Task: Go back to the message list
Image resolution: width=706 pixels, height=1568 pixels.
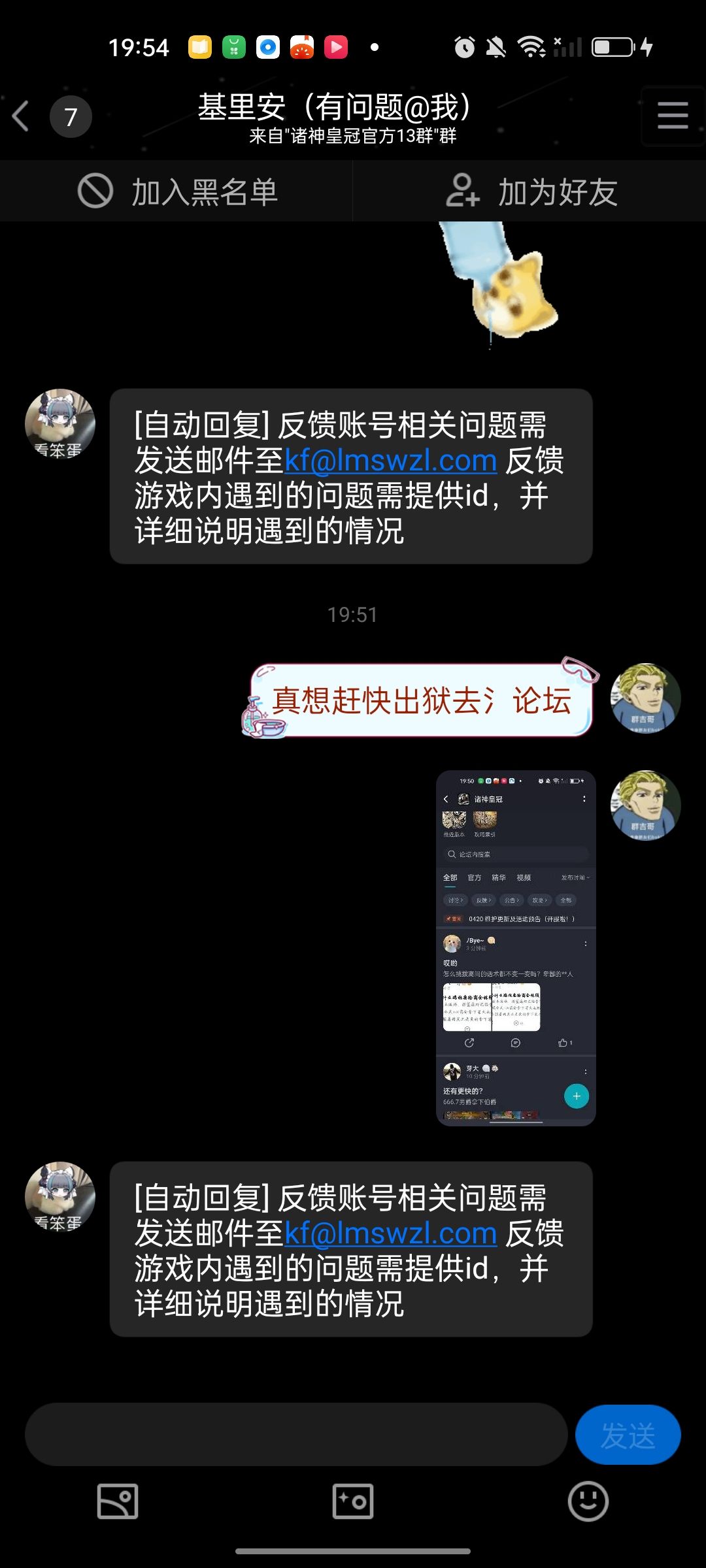Action: point(21,116)
